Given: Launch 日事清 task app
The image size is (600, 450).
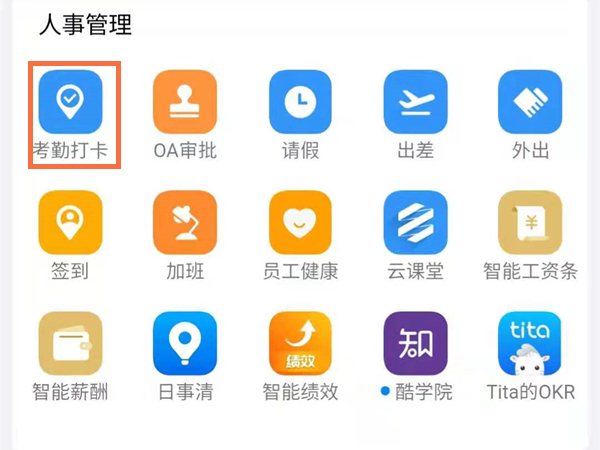Looking at the screenshot, I should point(185,343).
